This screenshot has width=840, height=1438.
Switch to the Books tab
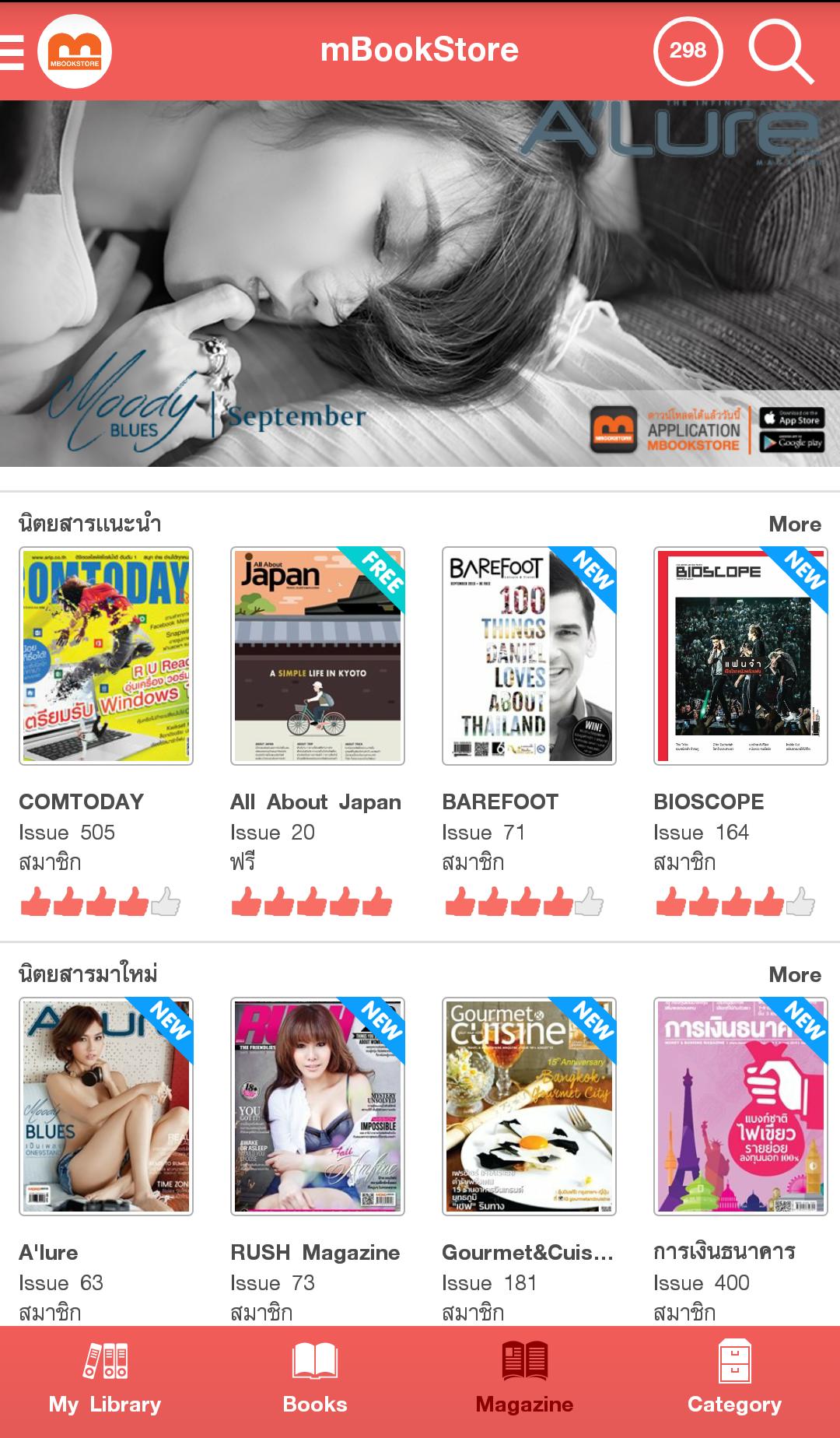point(315,1381)
